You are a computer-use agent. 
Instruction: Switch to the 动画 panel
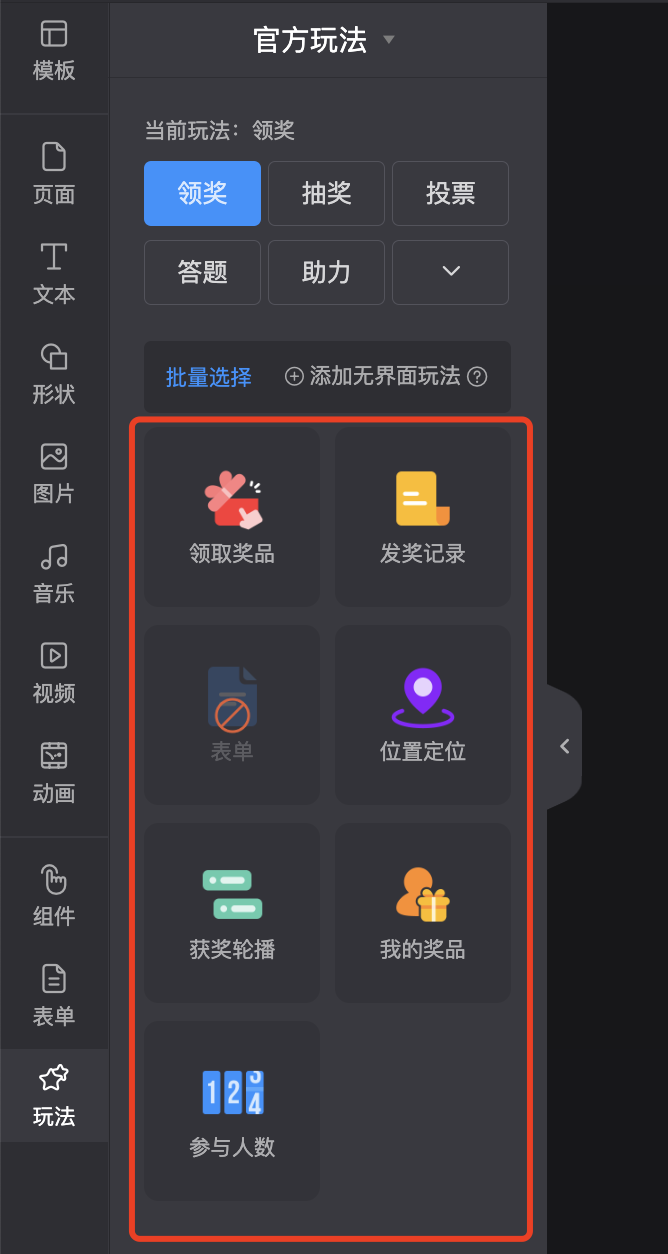click(x=54, y=774)
